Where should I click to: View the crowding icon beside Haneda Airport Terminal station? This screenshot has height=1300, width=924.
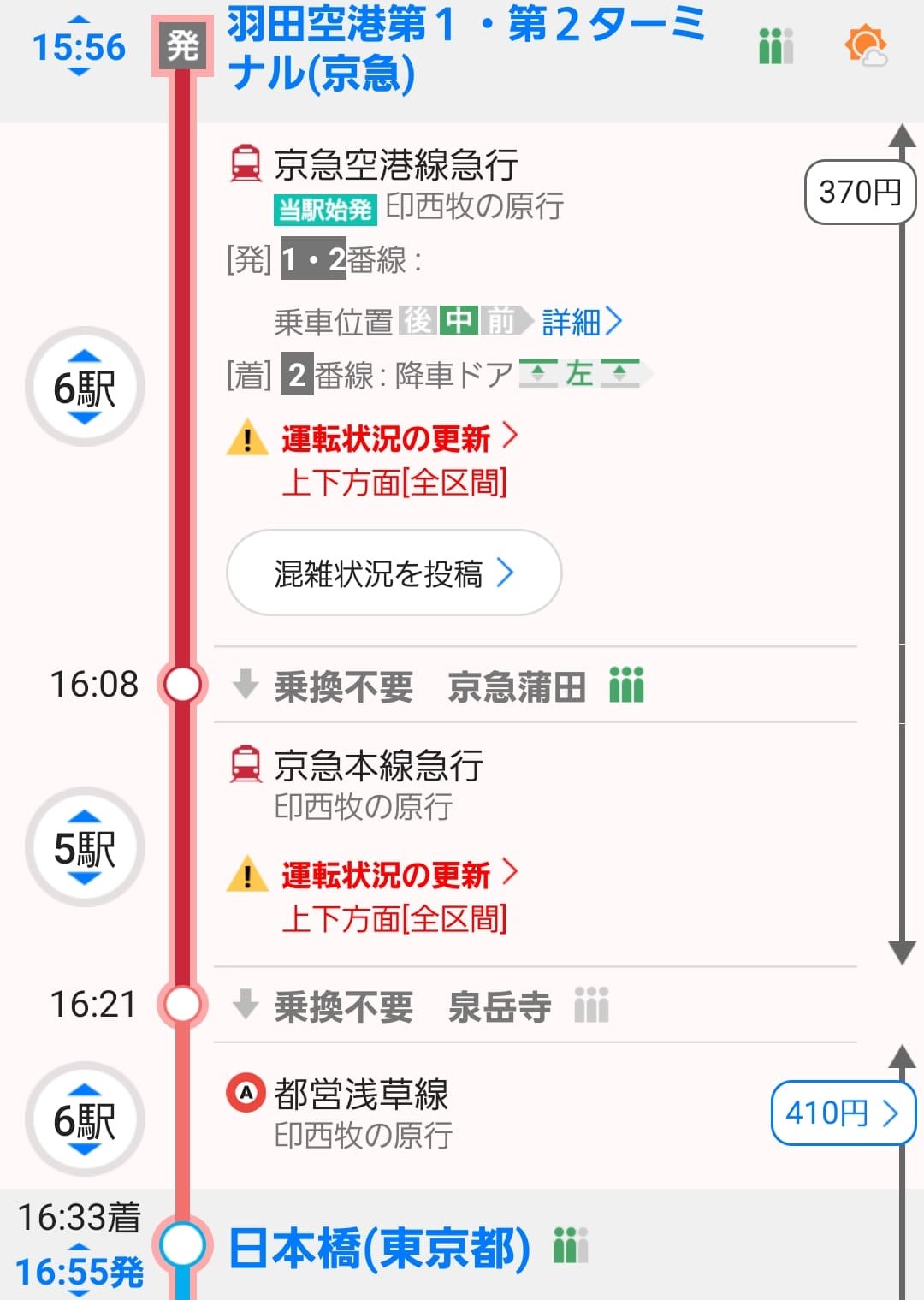(x=776, y=45)
